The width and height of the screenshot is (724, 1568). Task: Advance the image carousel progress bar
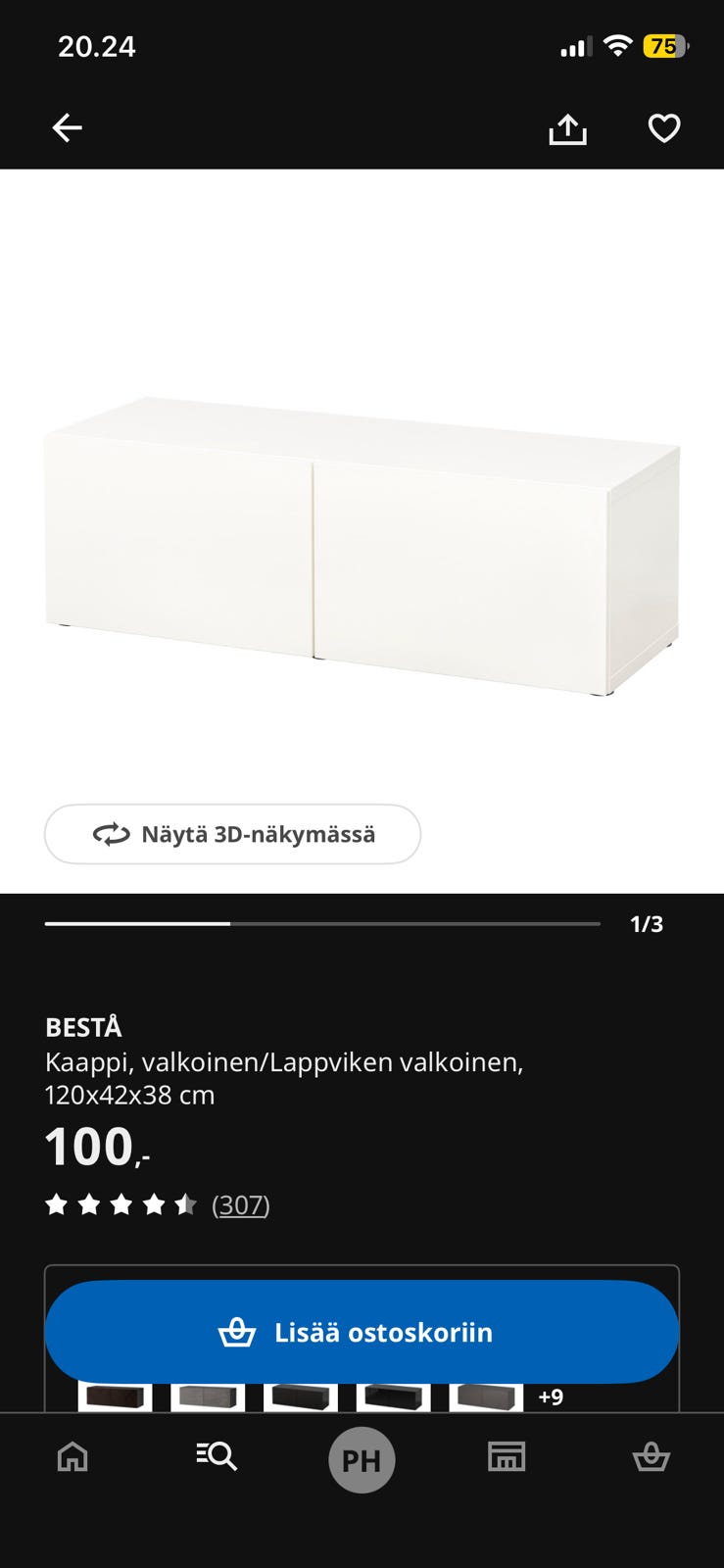point(323,922)
